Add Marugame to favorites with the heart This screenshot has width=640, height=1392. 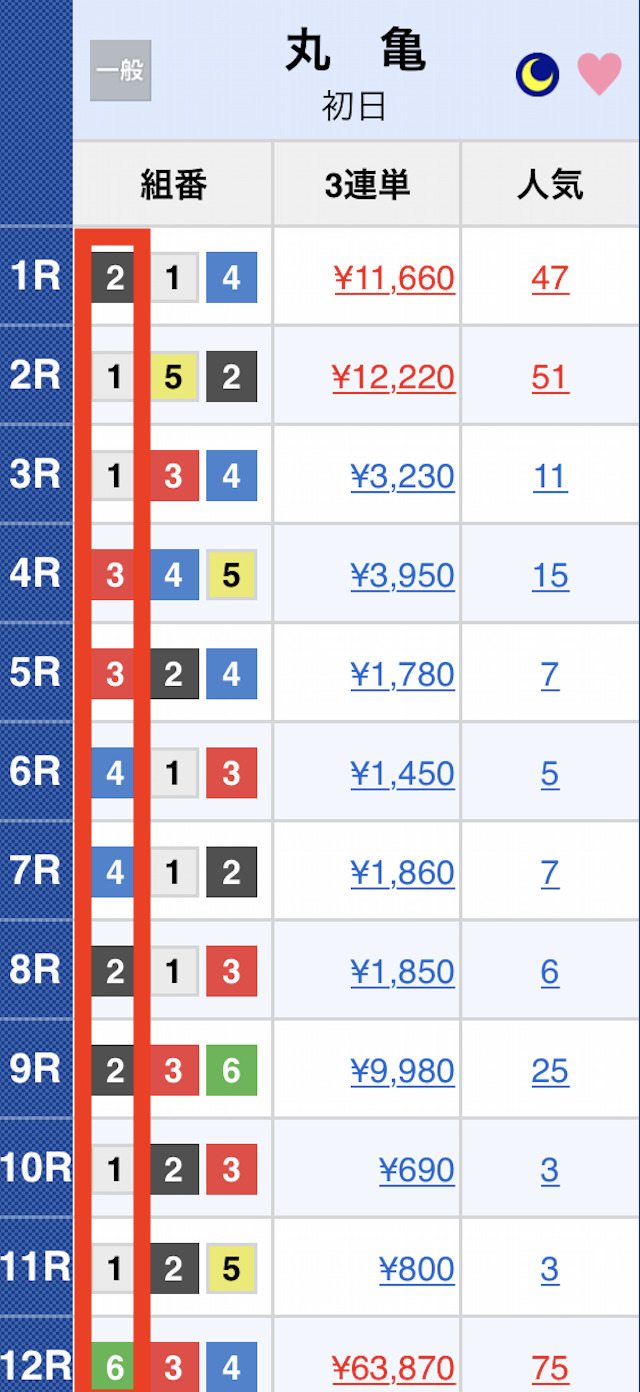click(x=599, y=74)
